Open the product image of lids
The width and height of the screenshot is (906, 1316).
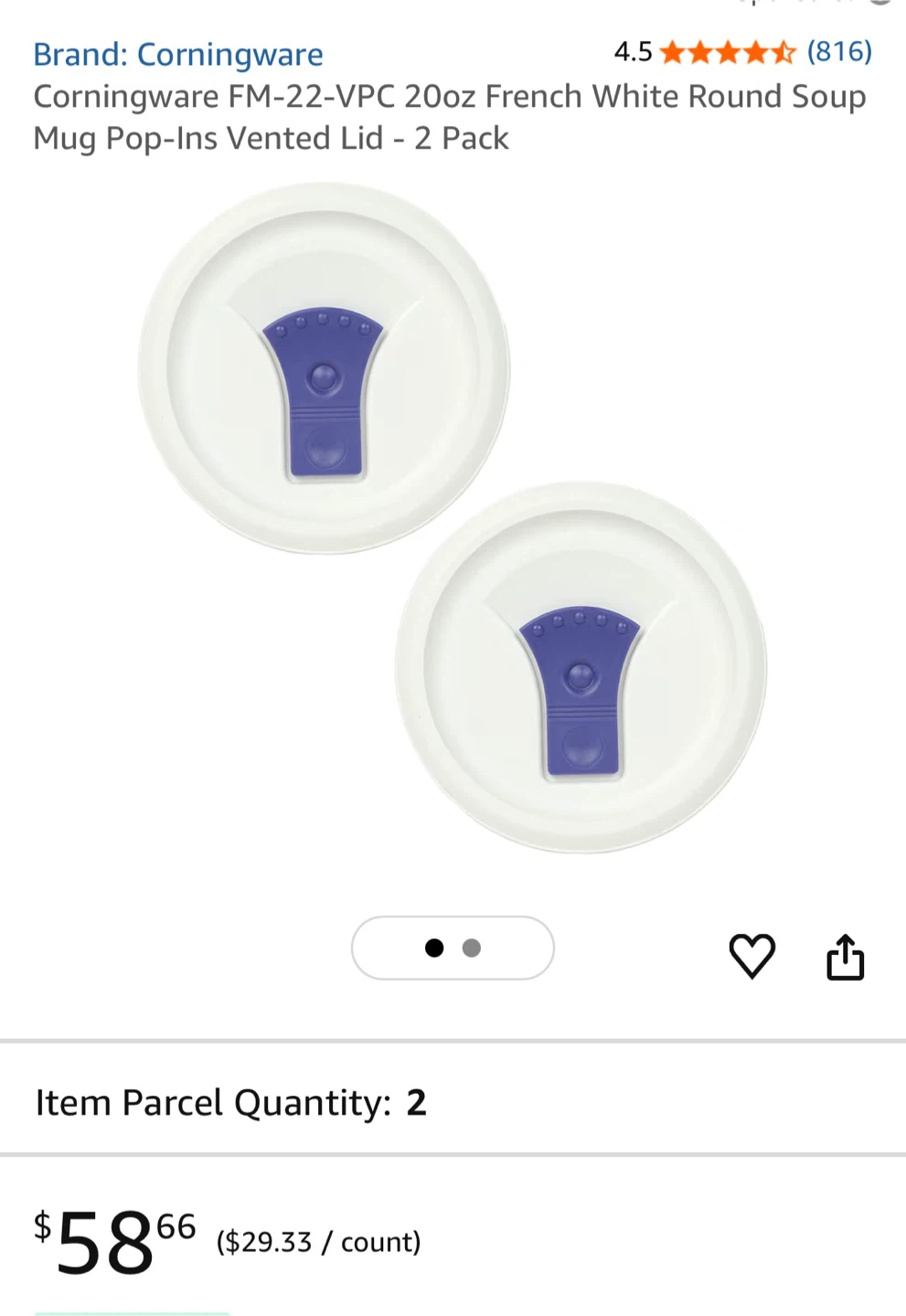(x=453, y=518)
